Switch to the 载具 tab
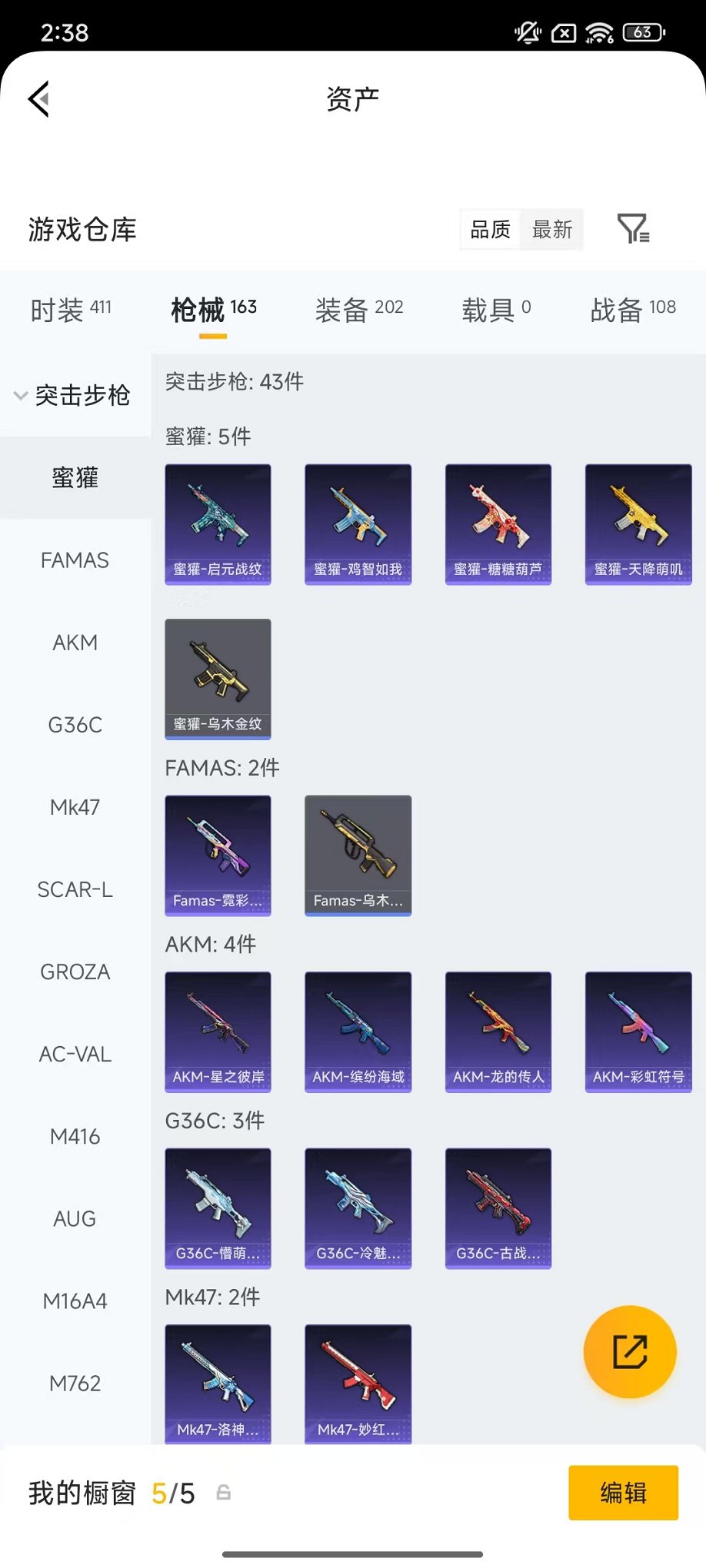The height and width of the screenshot is (1568, 706). pyautogui.click(x=495, y=310)
